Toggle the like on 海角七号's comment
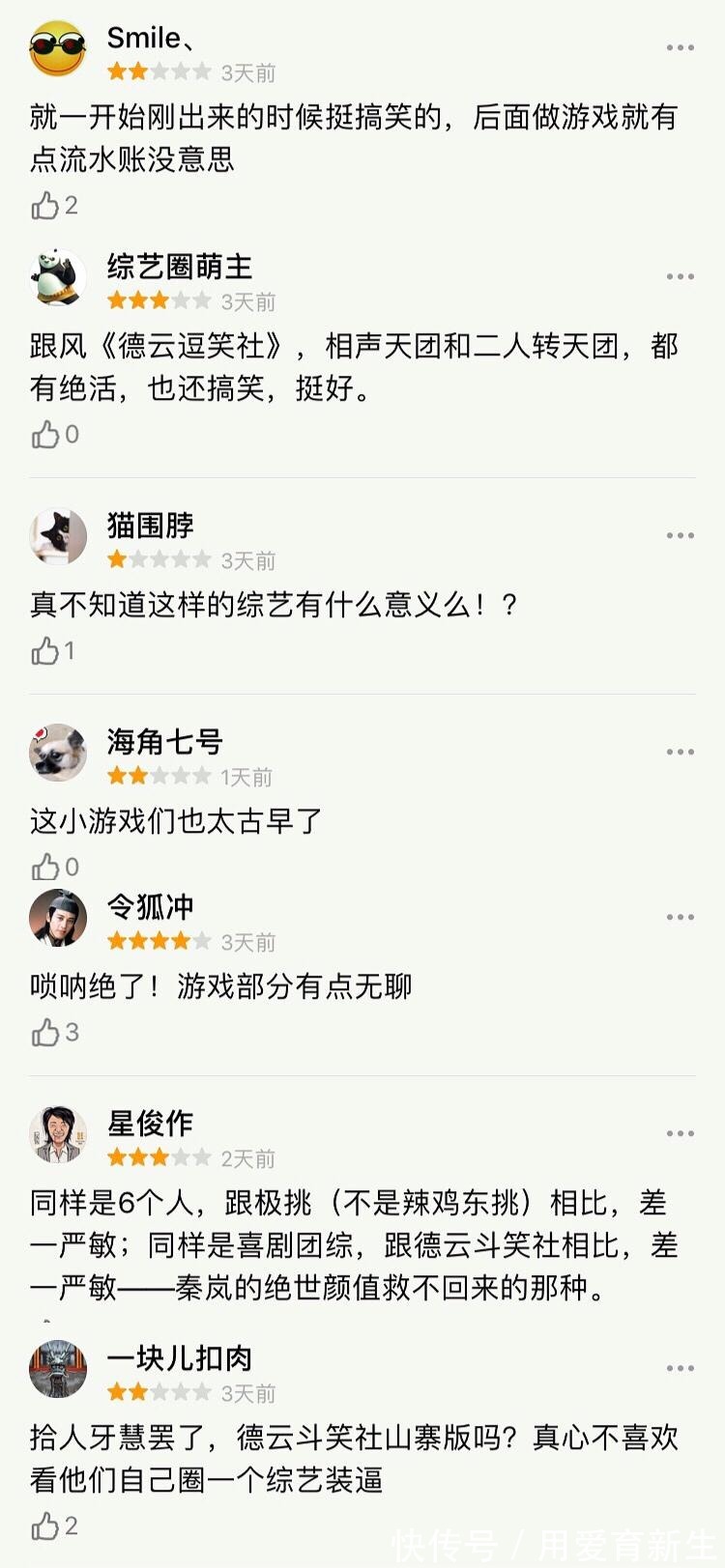725x1568 pixels. (x=43, y=865)
